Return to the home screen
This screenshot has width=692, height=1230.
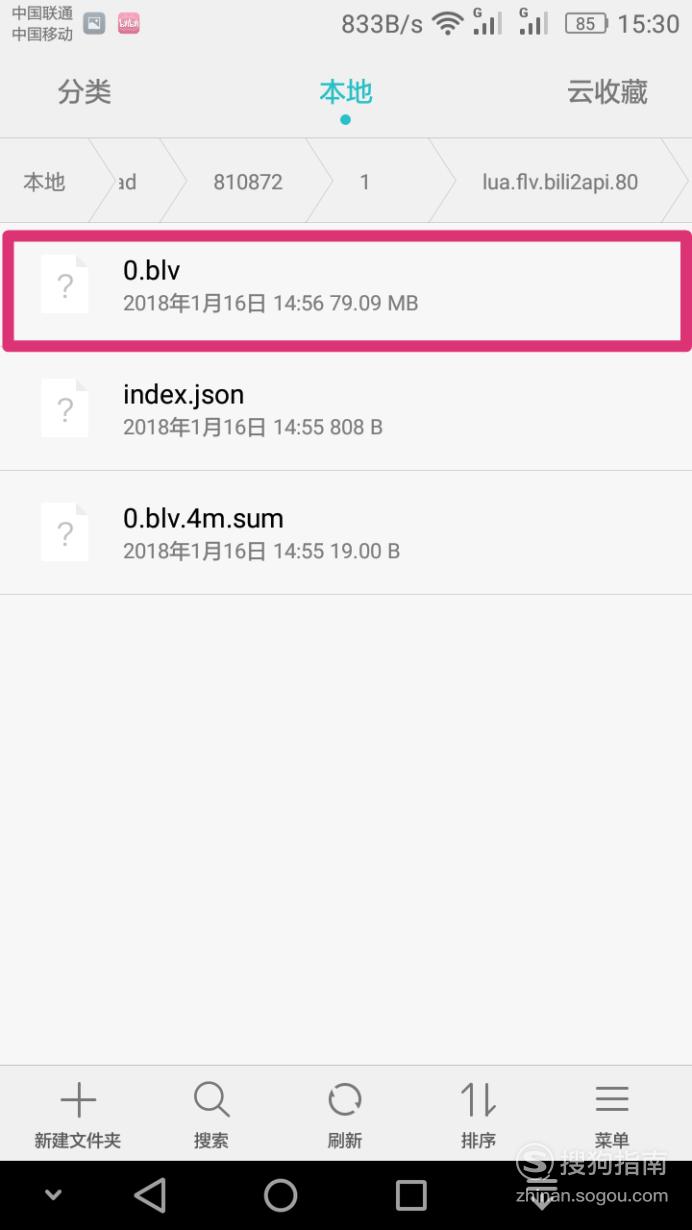click(281, 1195)
